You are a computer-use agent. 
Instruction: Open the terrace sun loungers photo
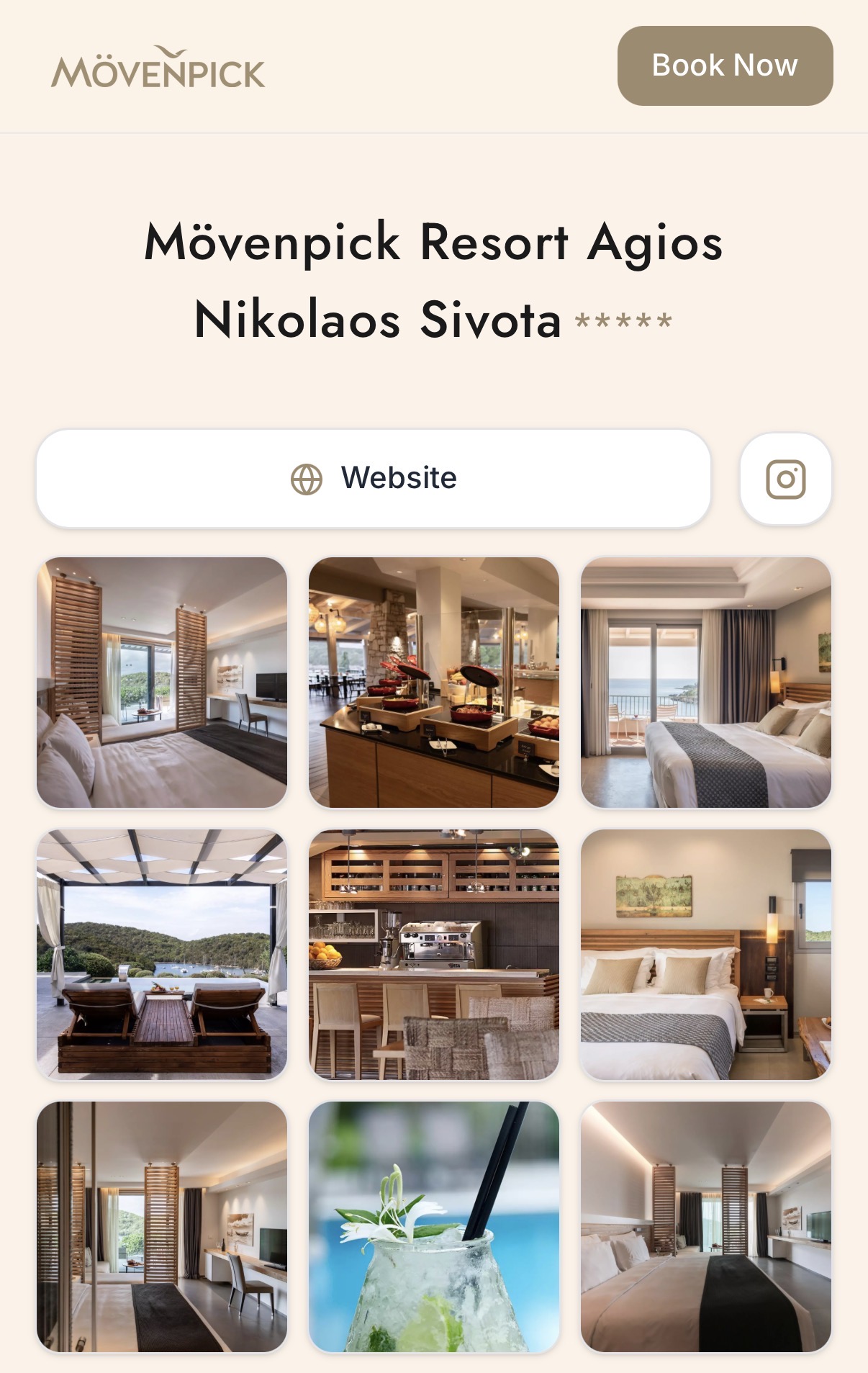[x=162, y=954]
